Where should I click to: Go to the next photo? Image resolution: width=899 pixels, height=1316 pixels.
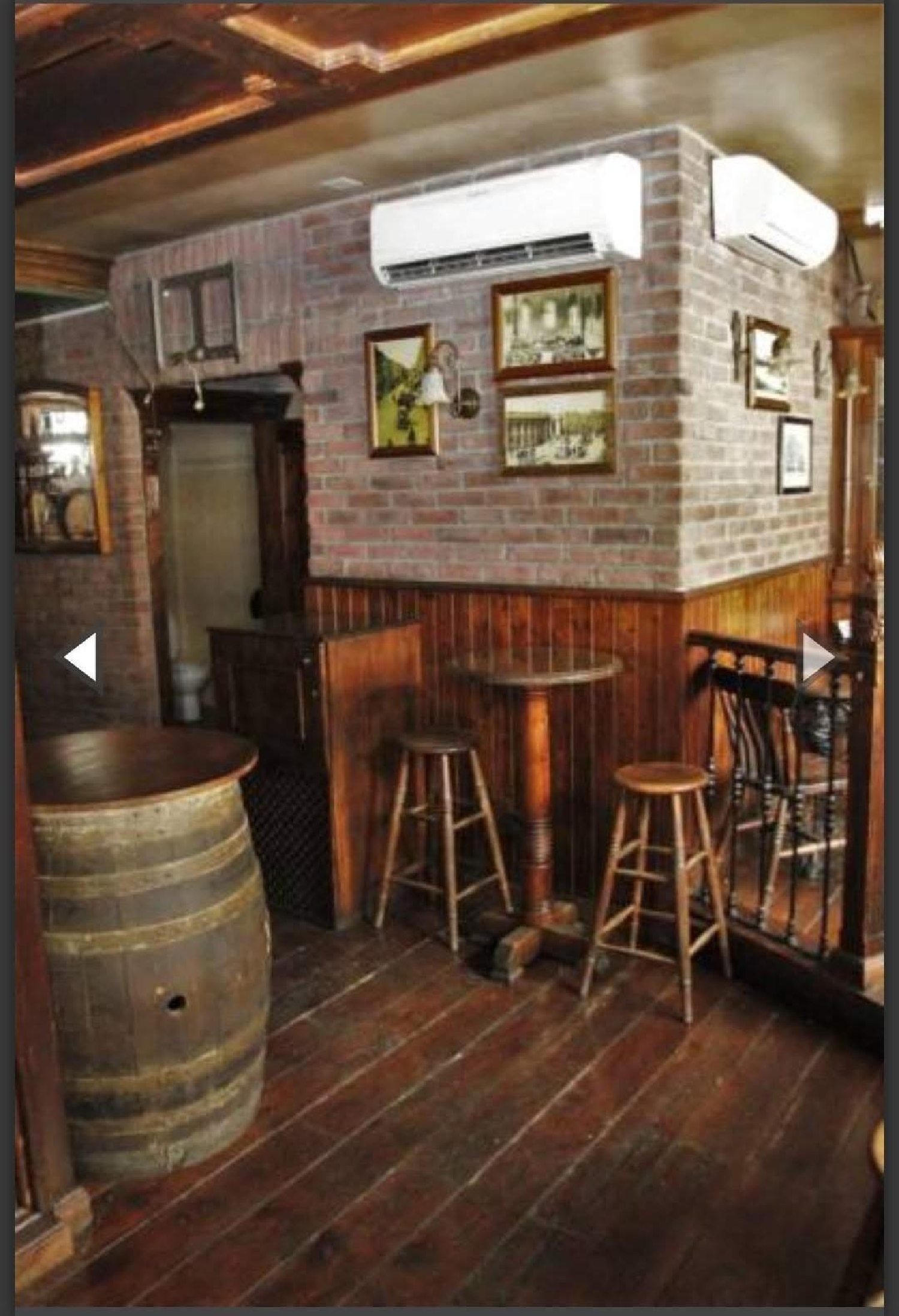(817, 657)
